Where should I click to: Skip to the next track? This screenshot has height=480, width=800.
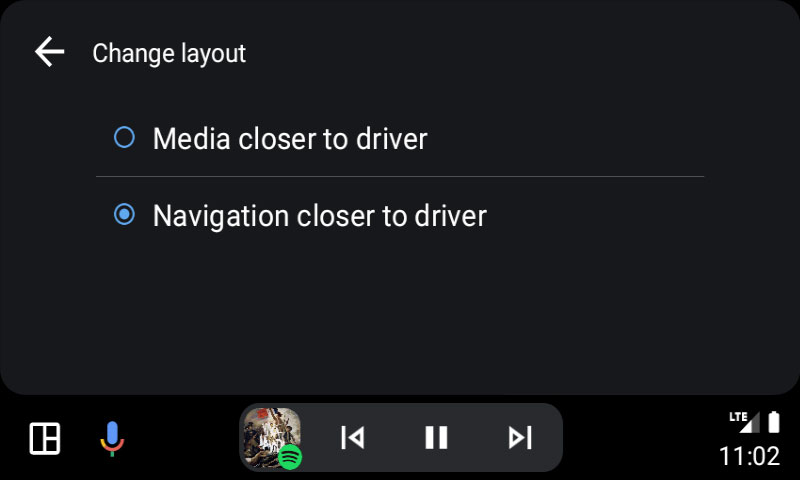click(x=520, y=438)
